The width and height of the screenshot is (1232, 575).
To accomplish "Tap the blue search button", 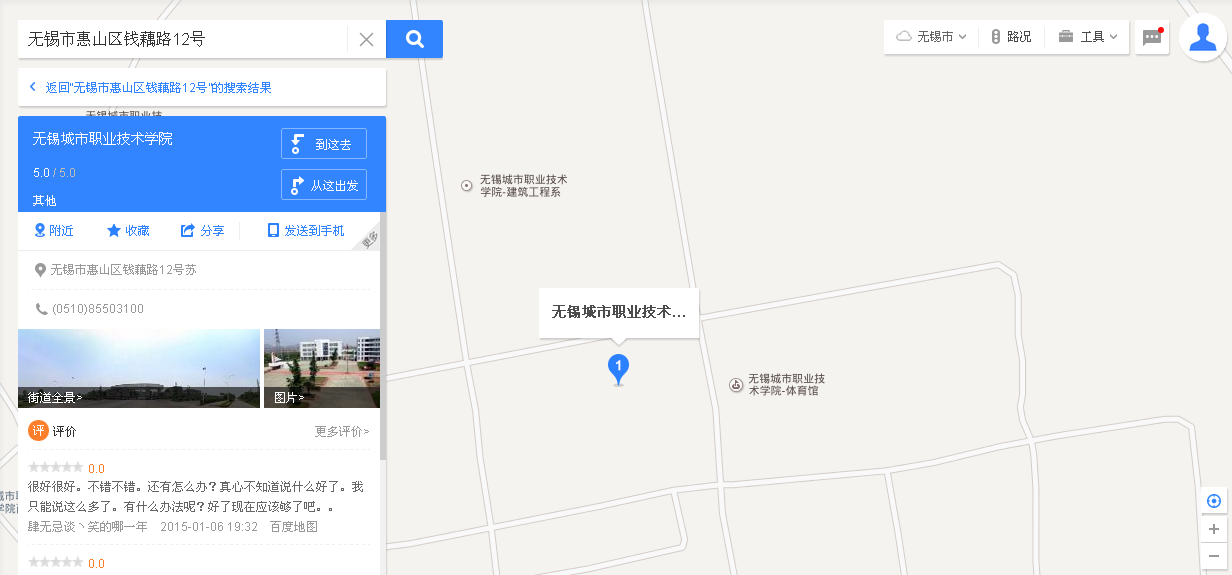I will click(414, 39).
